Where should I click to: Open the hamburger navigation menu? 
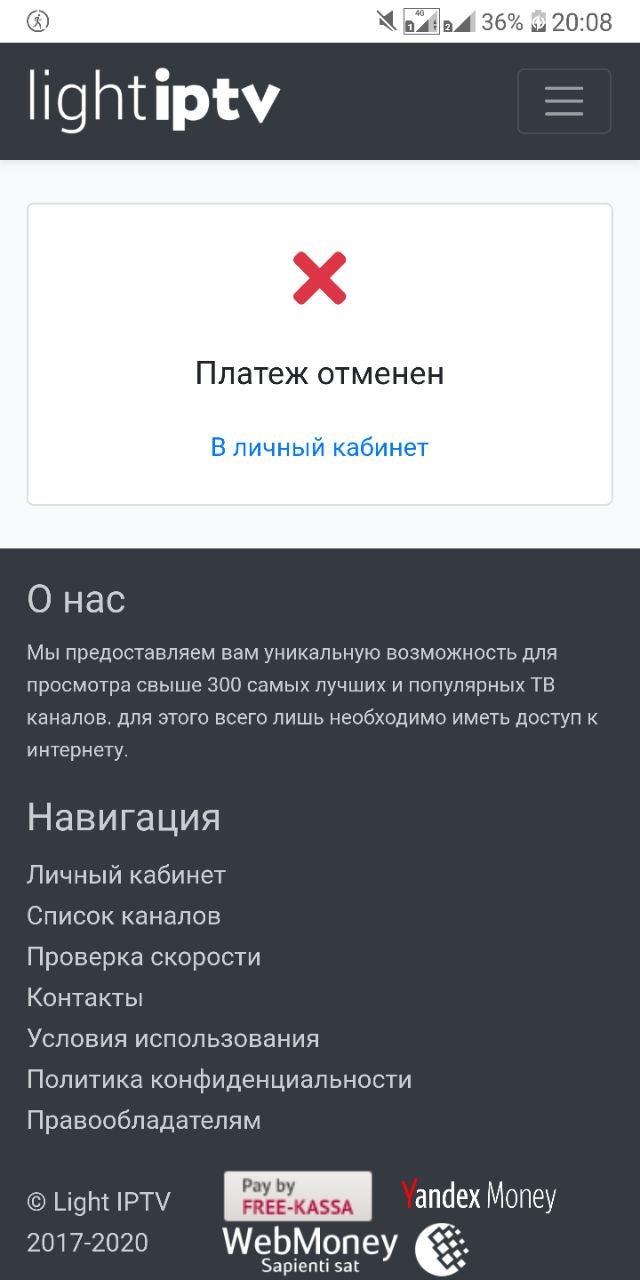(x=563, y=101)
